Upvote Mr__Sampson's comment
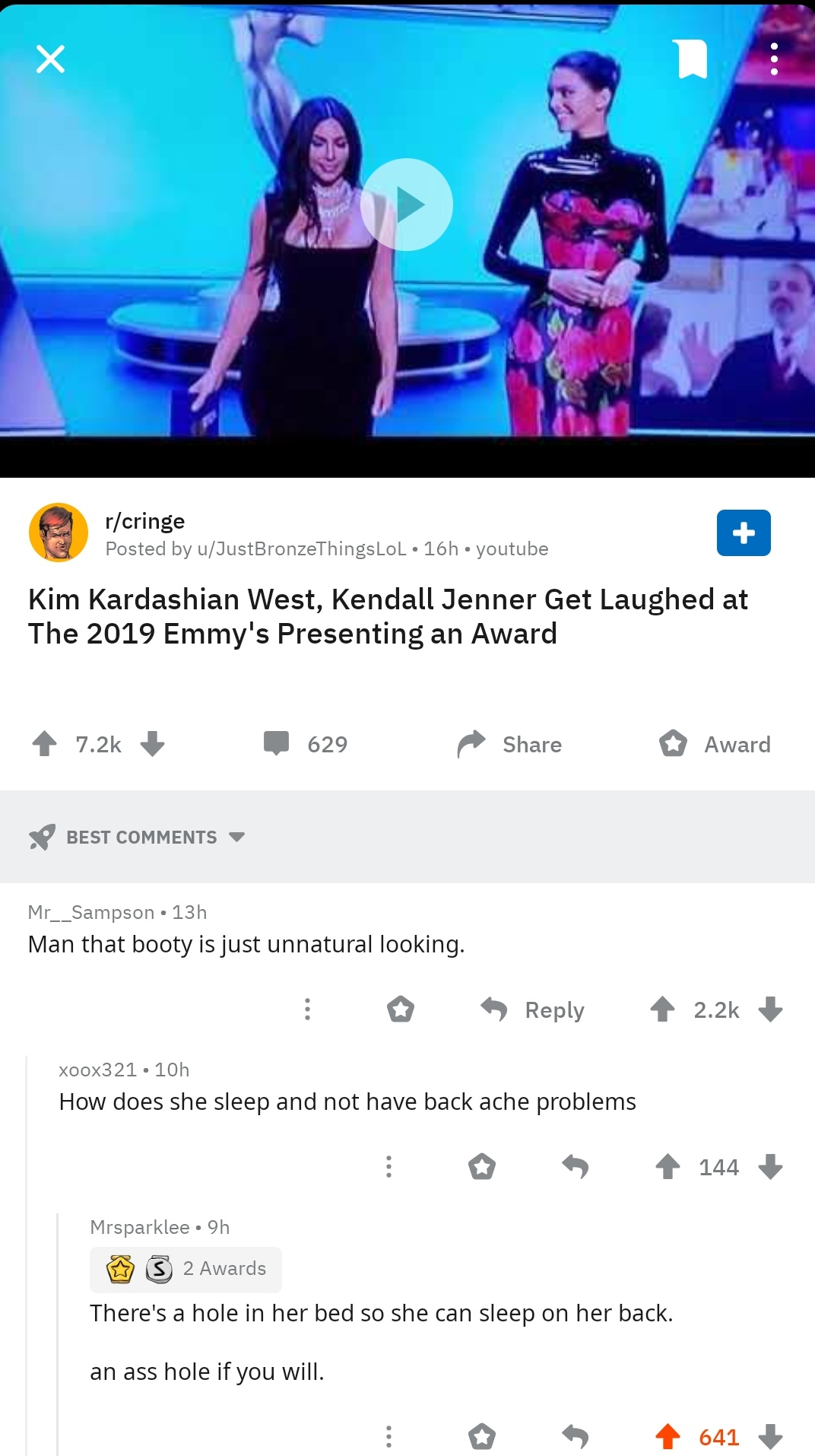This screenshot has height=1456, width=815. click(662, 1009)
